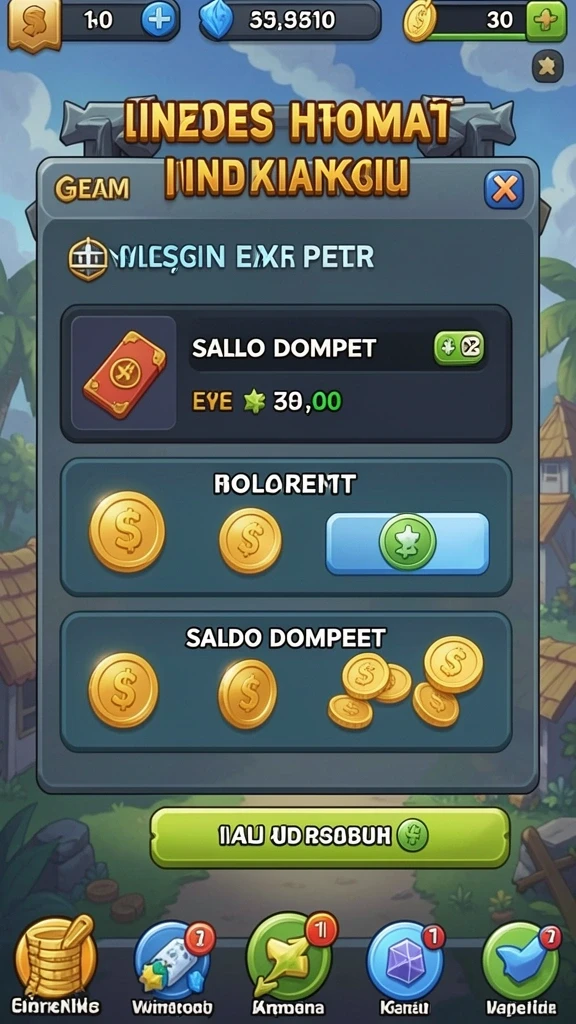Image resolution: width=576 pixels, height=1024 pixels.
Task: Tap the green plus next to coin count
Action: [x=545, y=21]
